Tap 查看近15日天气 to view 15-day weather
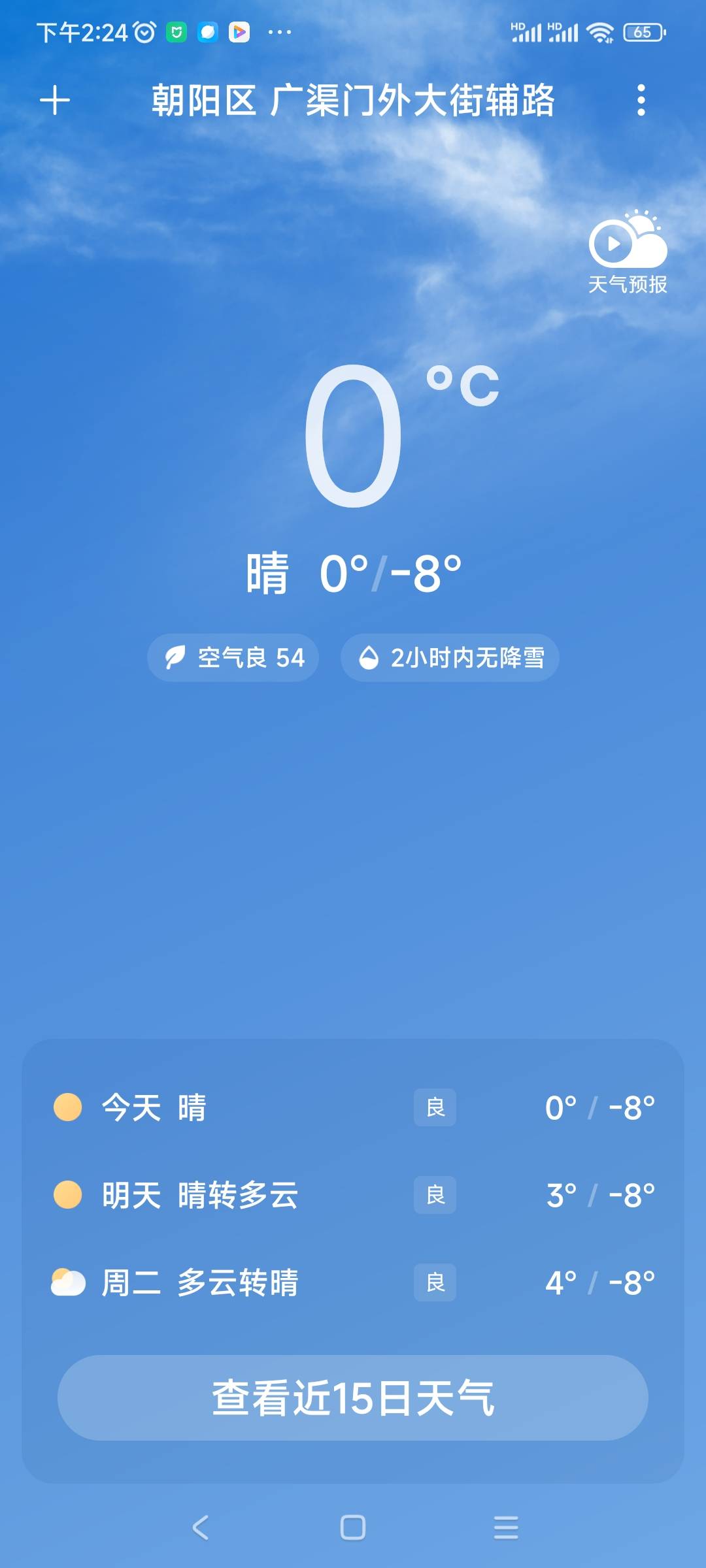706x1568 pixels. pyautogui.click(x=353, y=1396)
